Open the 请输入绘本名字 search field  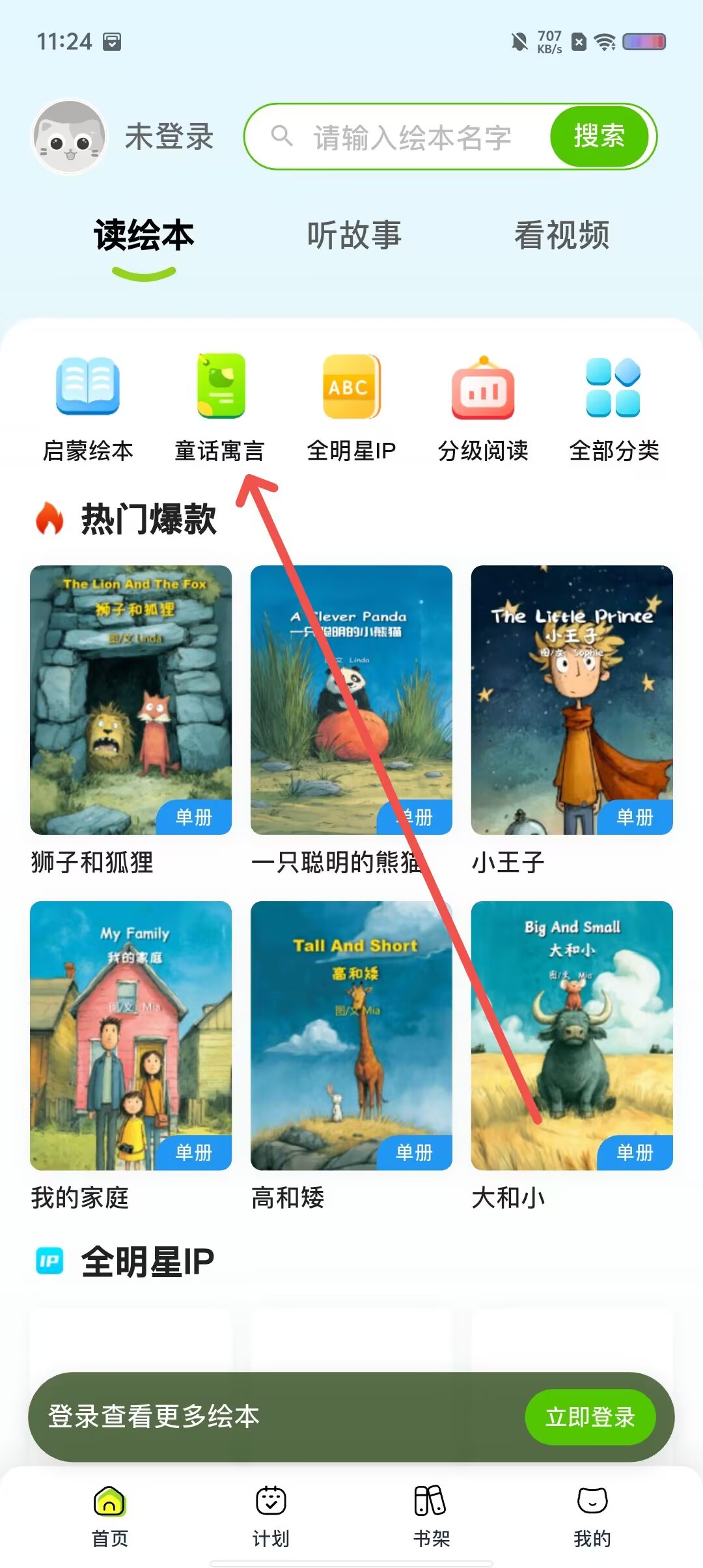coord(398,137)
